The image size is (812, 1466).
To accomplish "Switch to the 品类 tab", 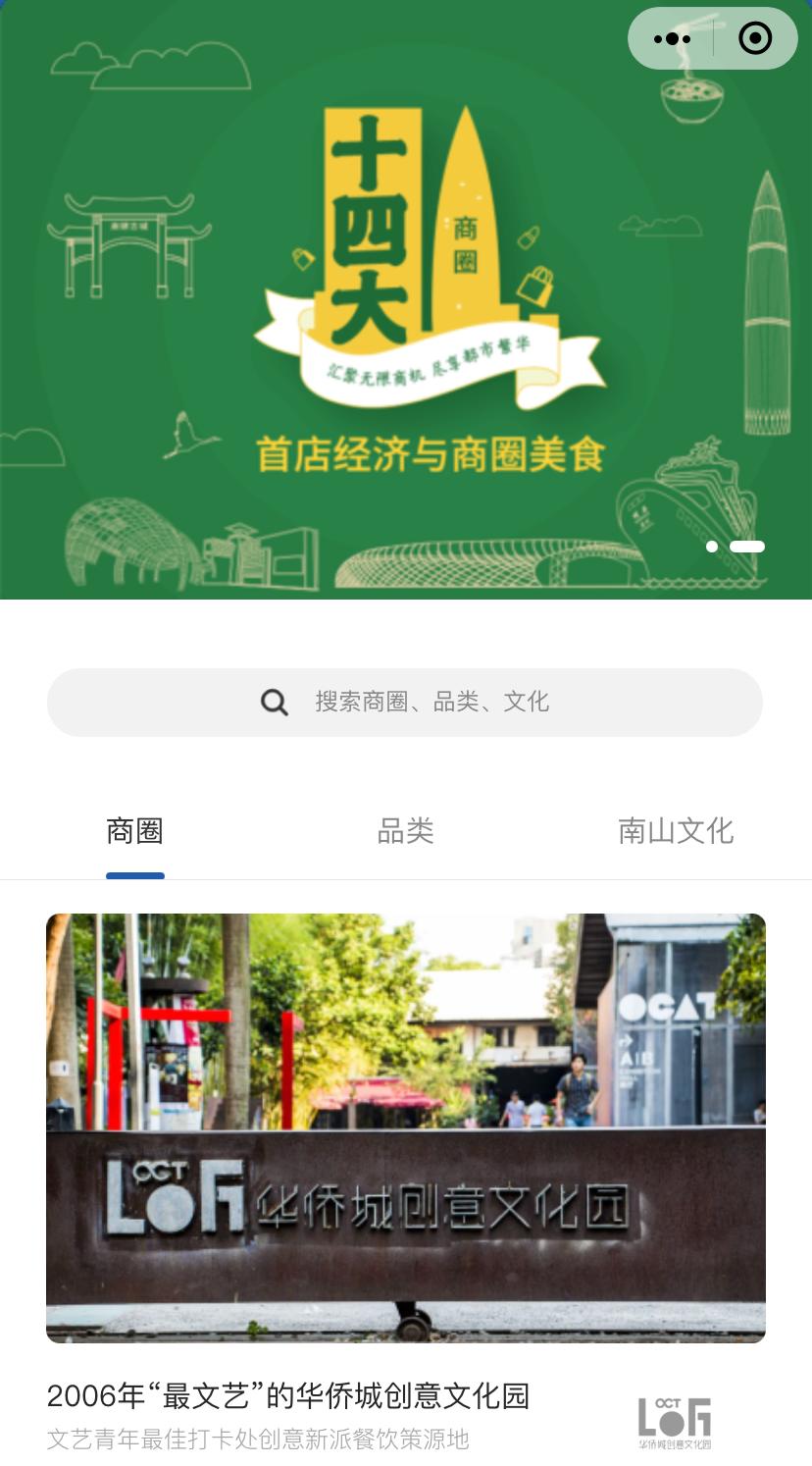I will click(x=405, y=832).
